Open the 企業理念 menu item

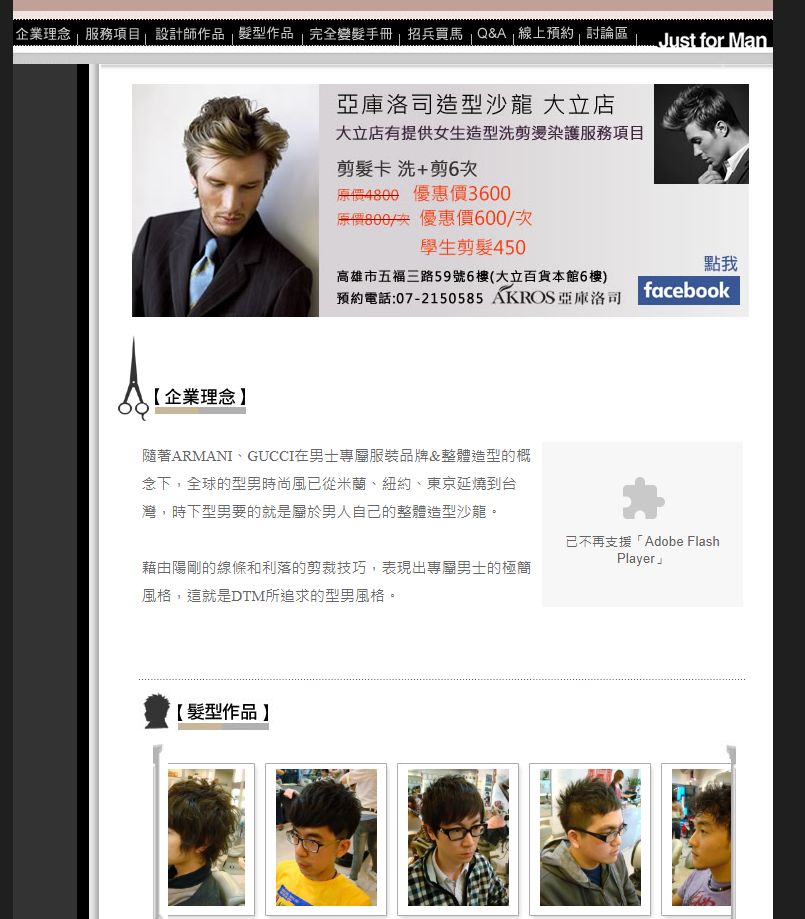tap(43, 34)
